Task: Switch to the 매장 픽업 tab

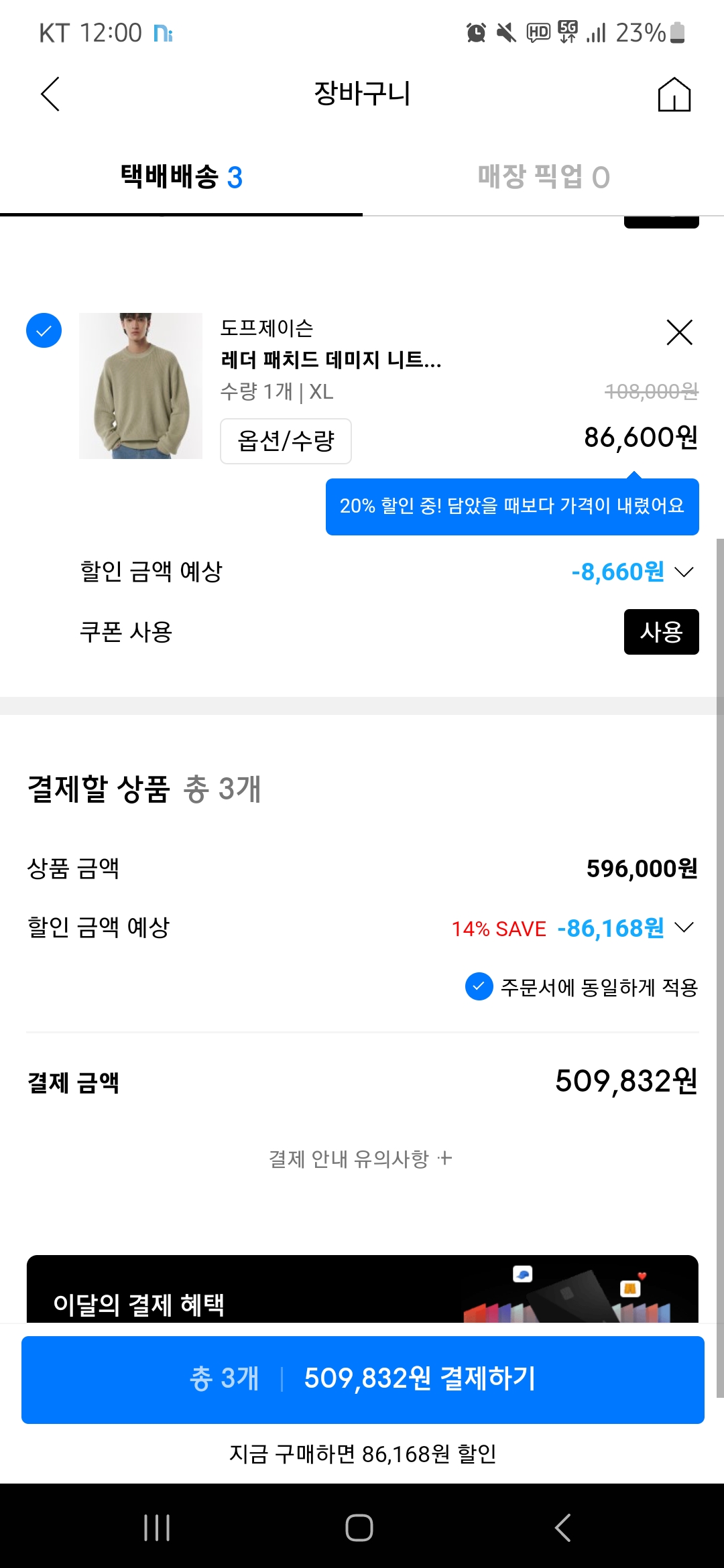Action: pyautogui.click(x=543, y=177)
